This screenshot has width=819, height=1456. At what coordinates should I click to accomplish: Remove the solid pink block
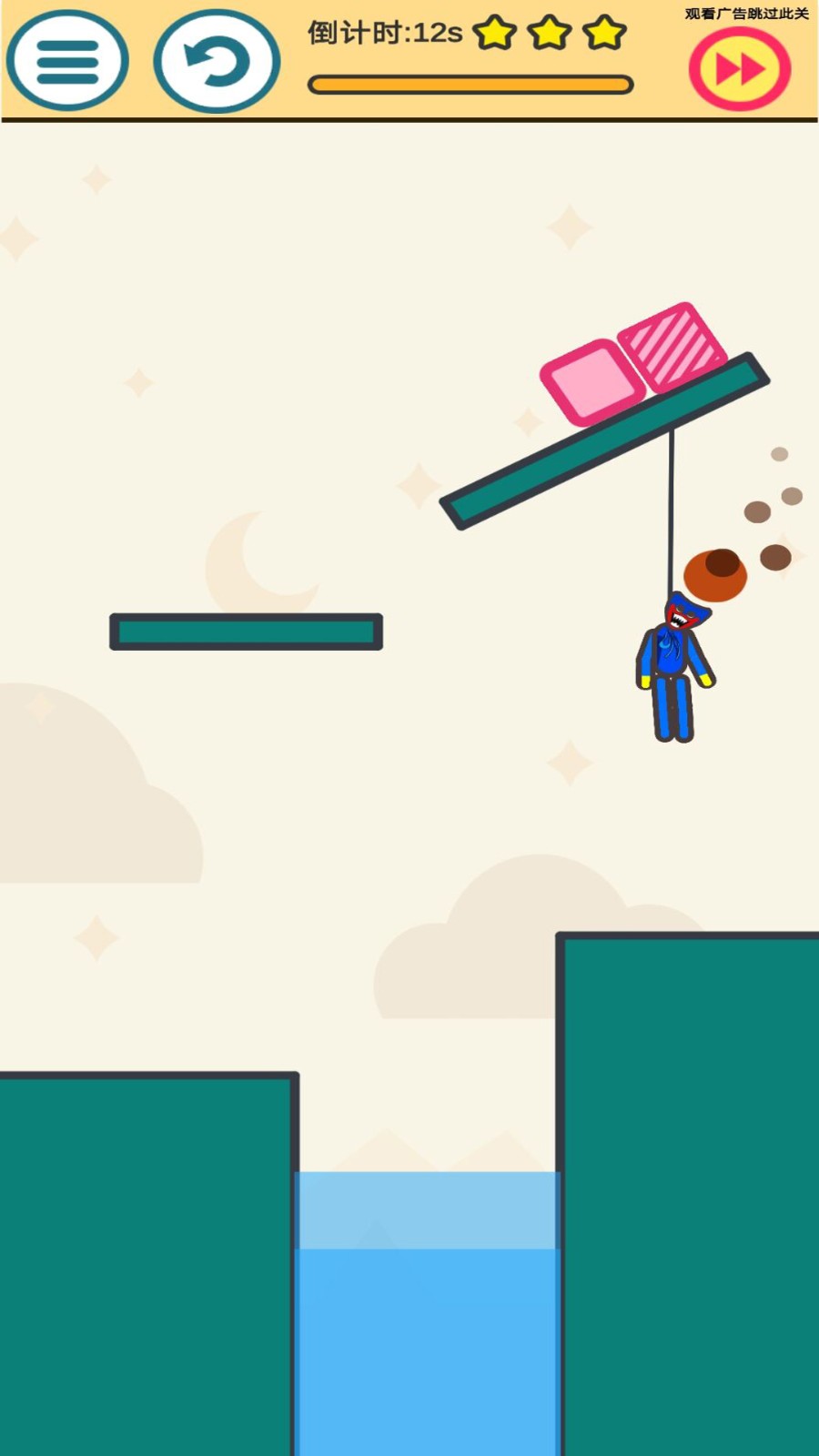pyautogui.click(x=592, y=381)
